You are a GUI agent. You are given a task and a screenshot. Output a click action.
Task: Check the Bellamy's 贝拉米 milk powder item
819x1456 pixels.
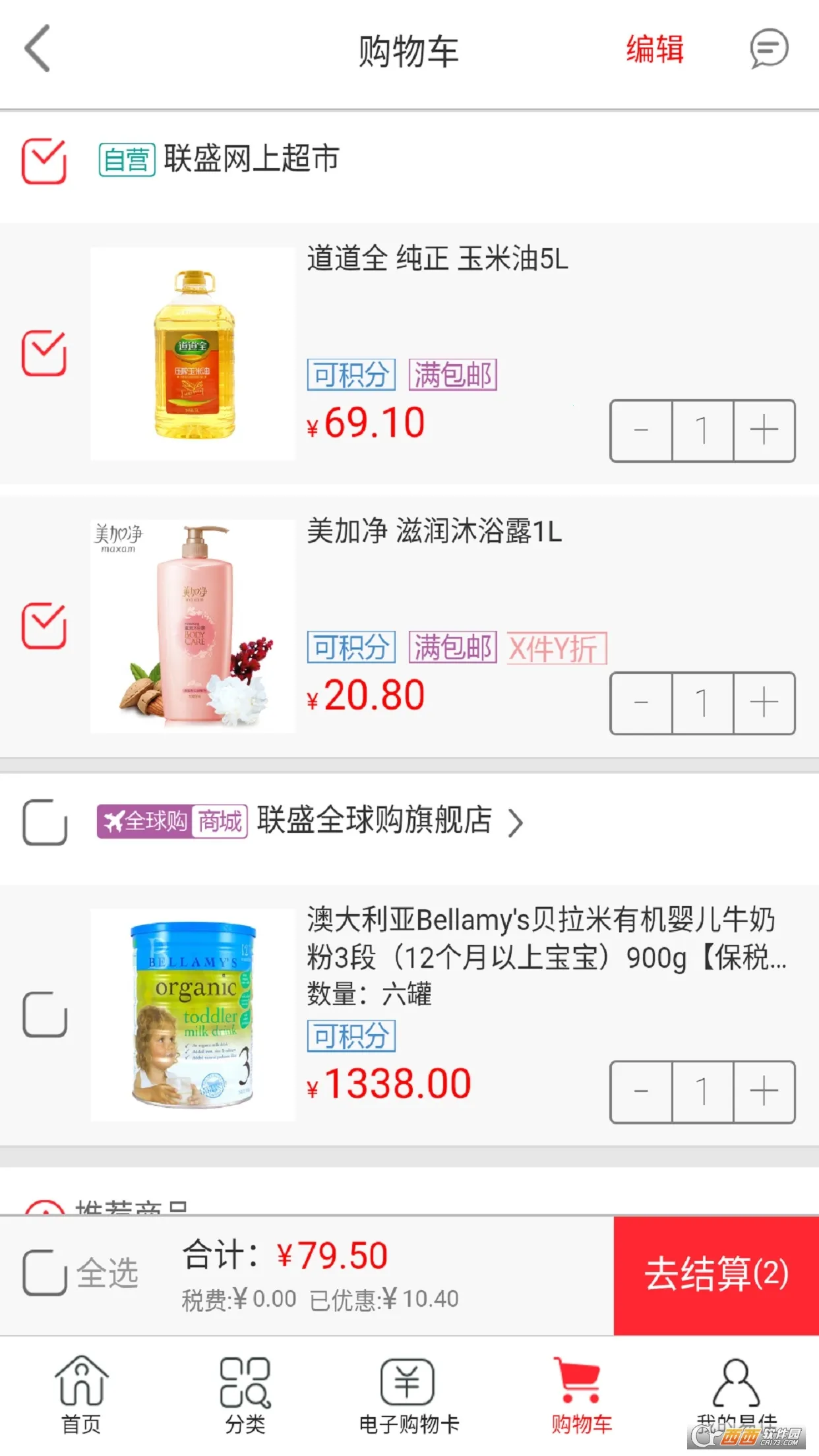point(44,1014)
